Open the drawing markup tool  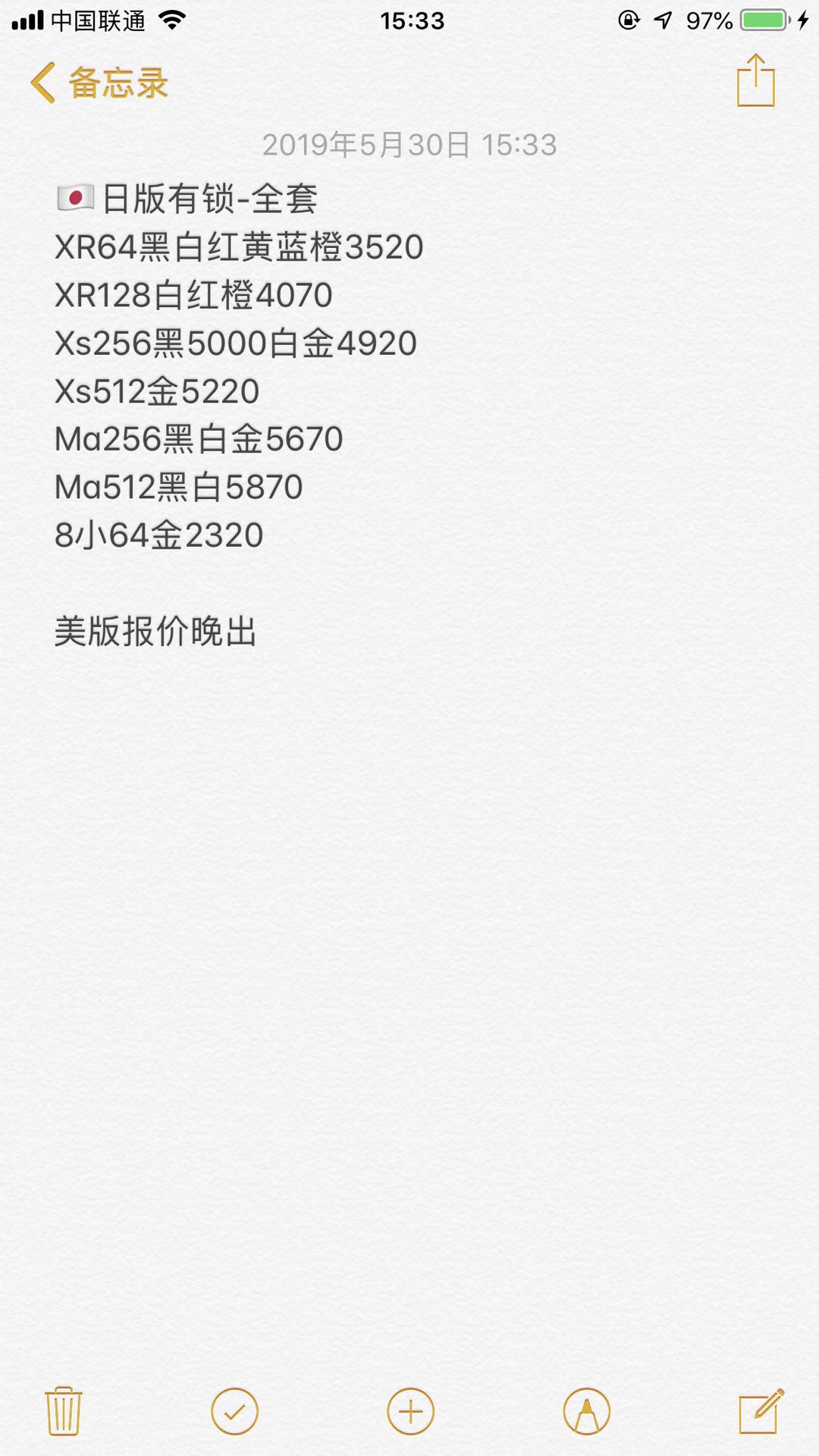[x=586, y=1411]
